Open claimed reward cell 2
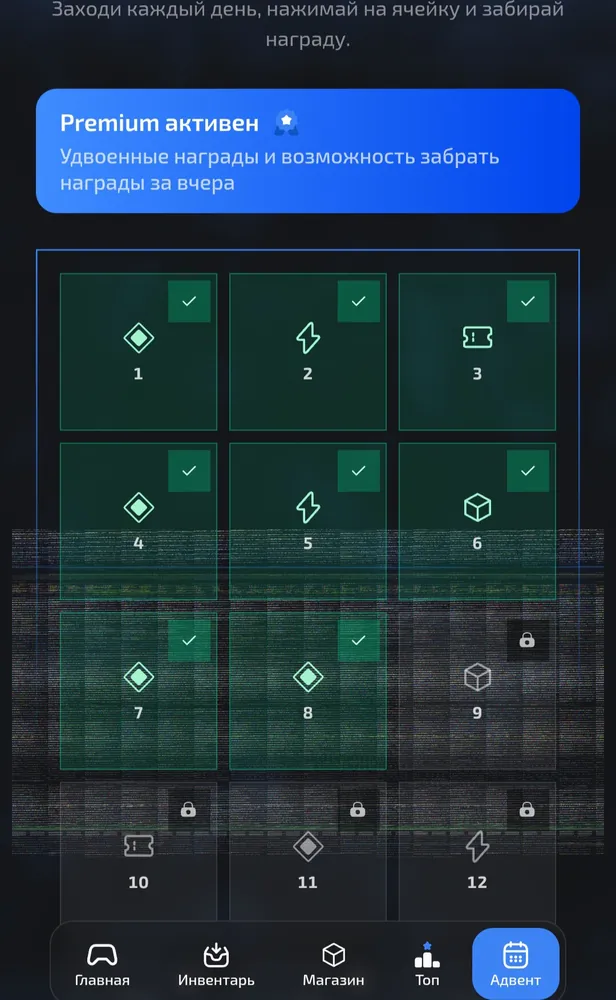The height and width of the screenshot is (1000, 616). pyautogui.click(x=308, y=352)
